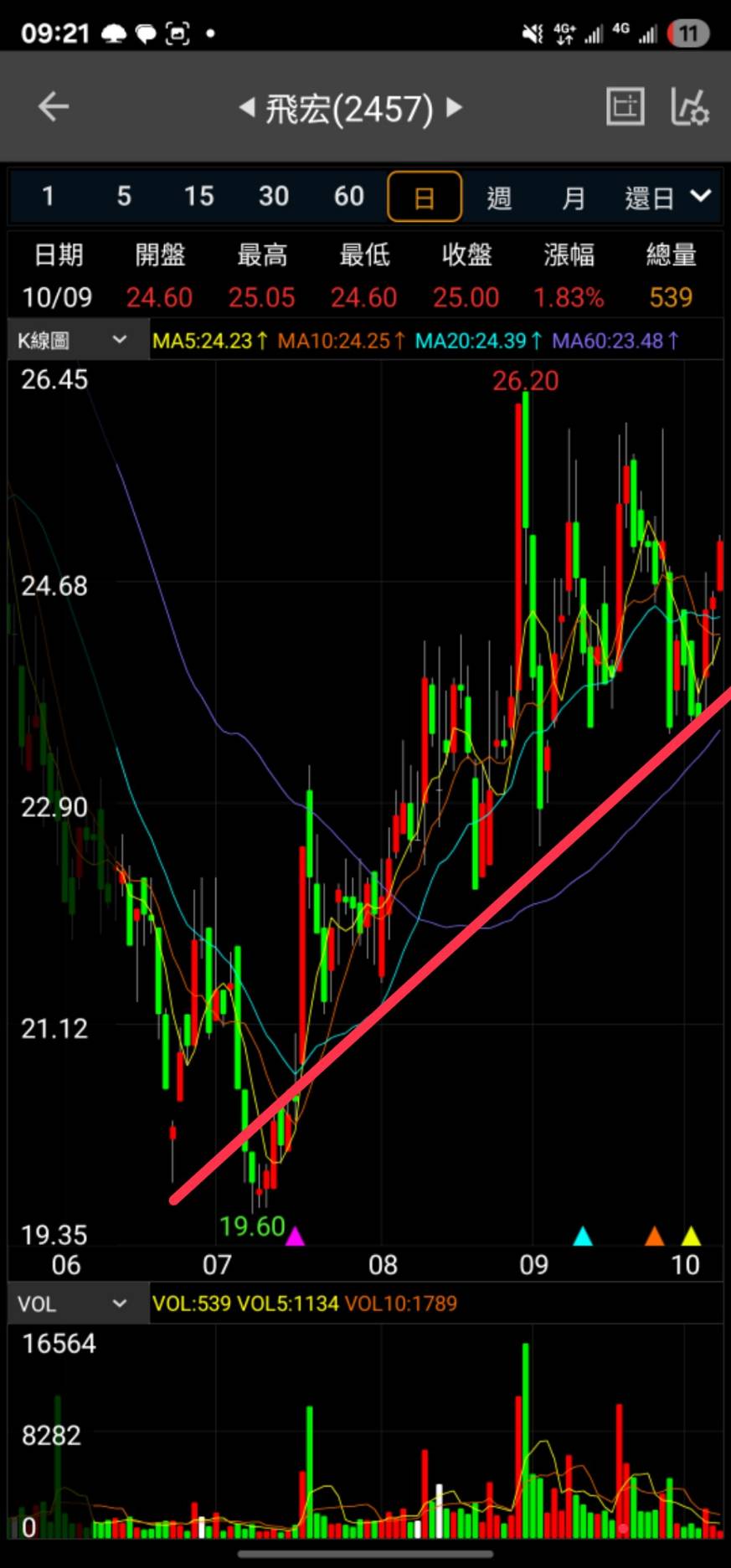Viewport: 731px width, 1568px height.
Task: Switch to the weekly 週 chart
Action: (x=499, y=198)
